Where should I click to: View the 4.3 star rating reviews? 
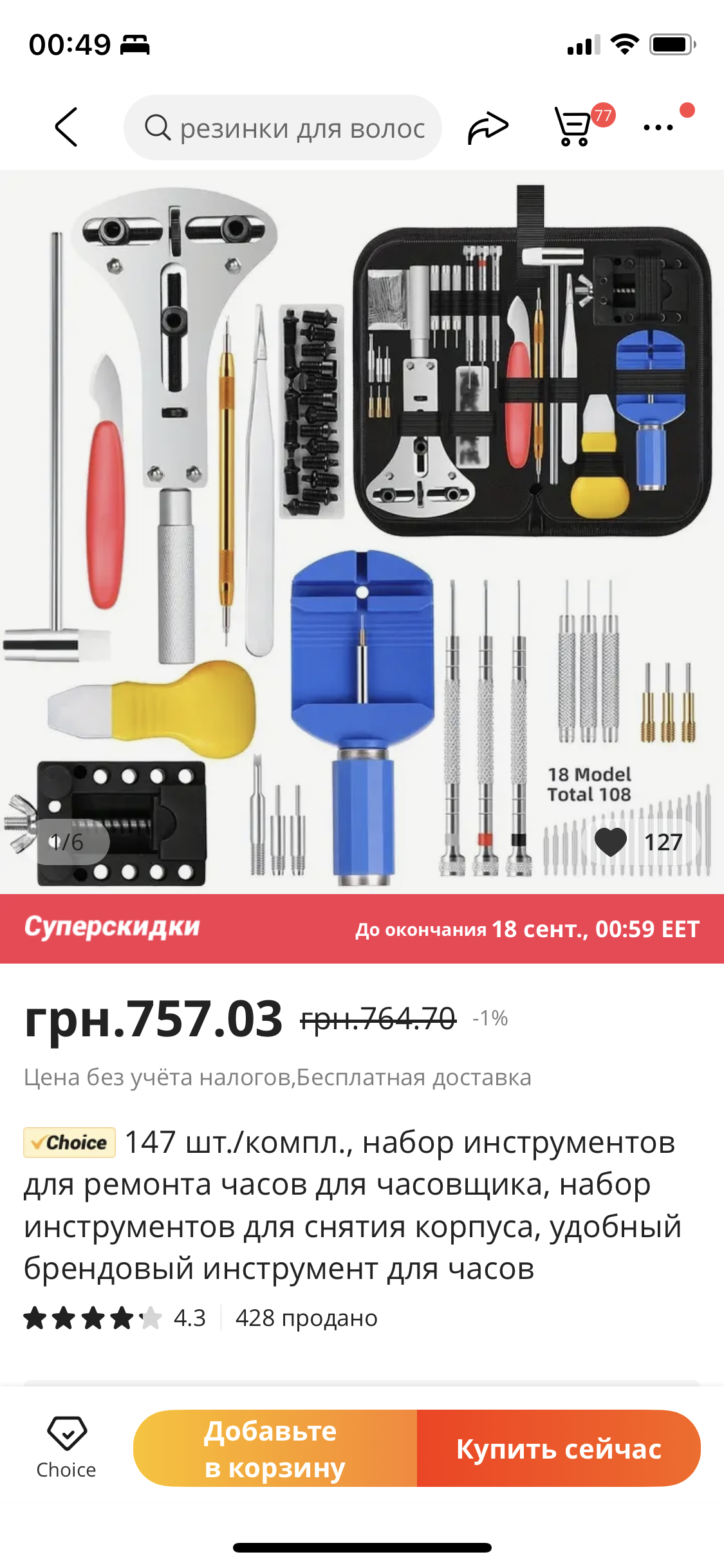pyautogui.click(x=116, y=1318)
